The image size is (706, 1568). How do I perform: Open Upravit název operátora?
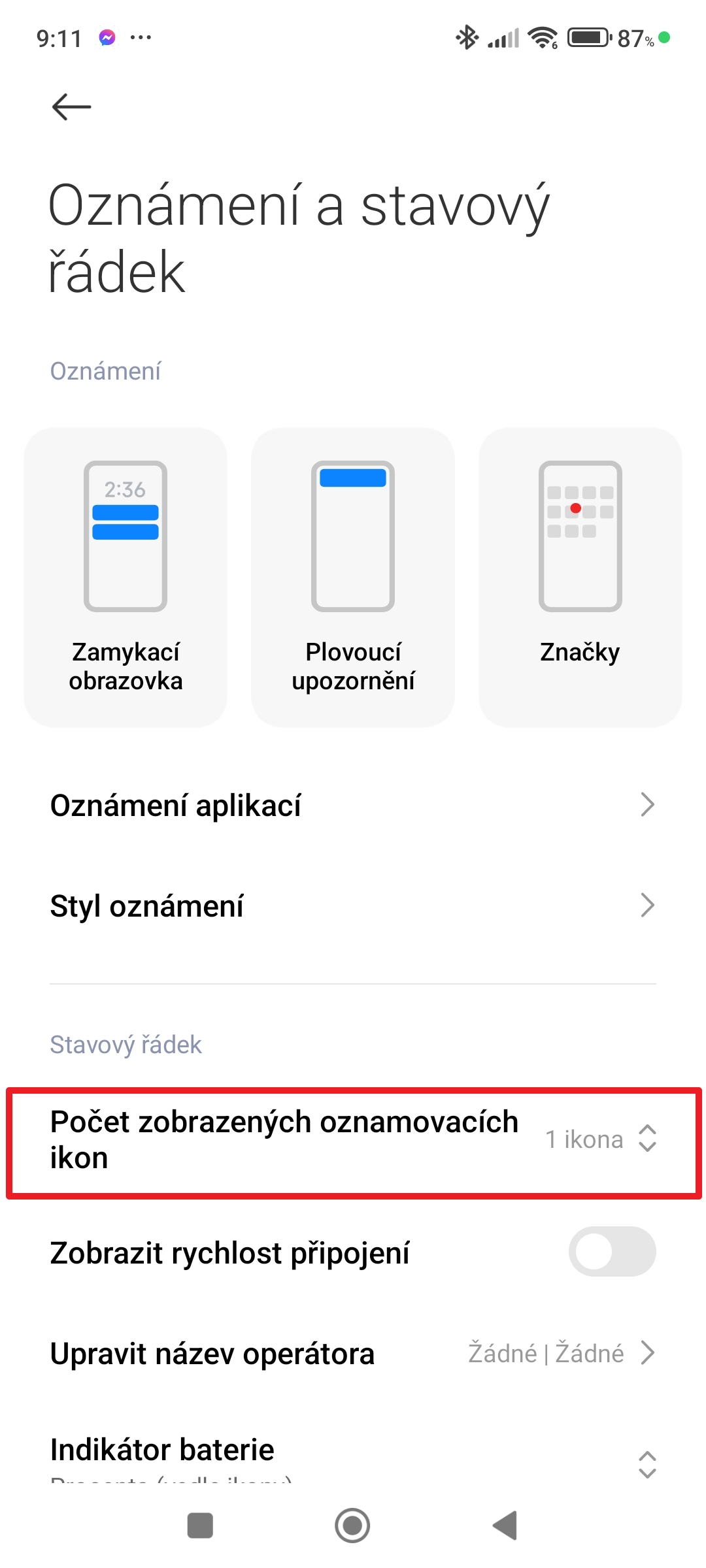[x=353, y=1353]
